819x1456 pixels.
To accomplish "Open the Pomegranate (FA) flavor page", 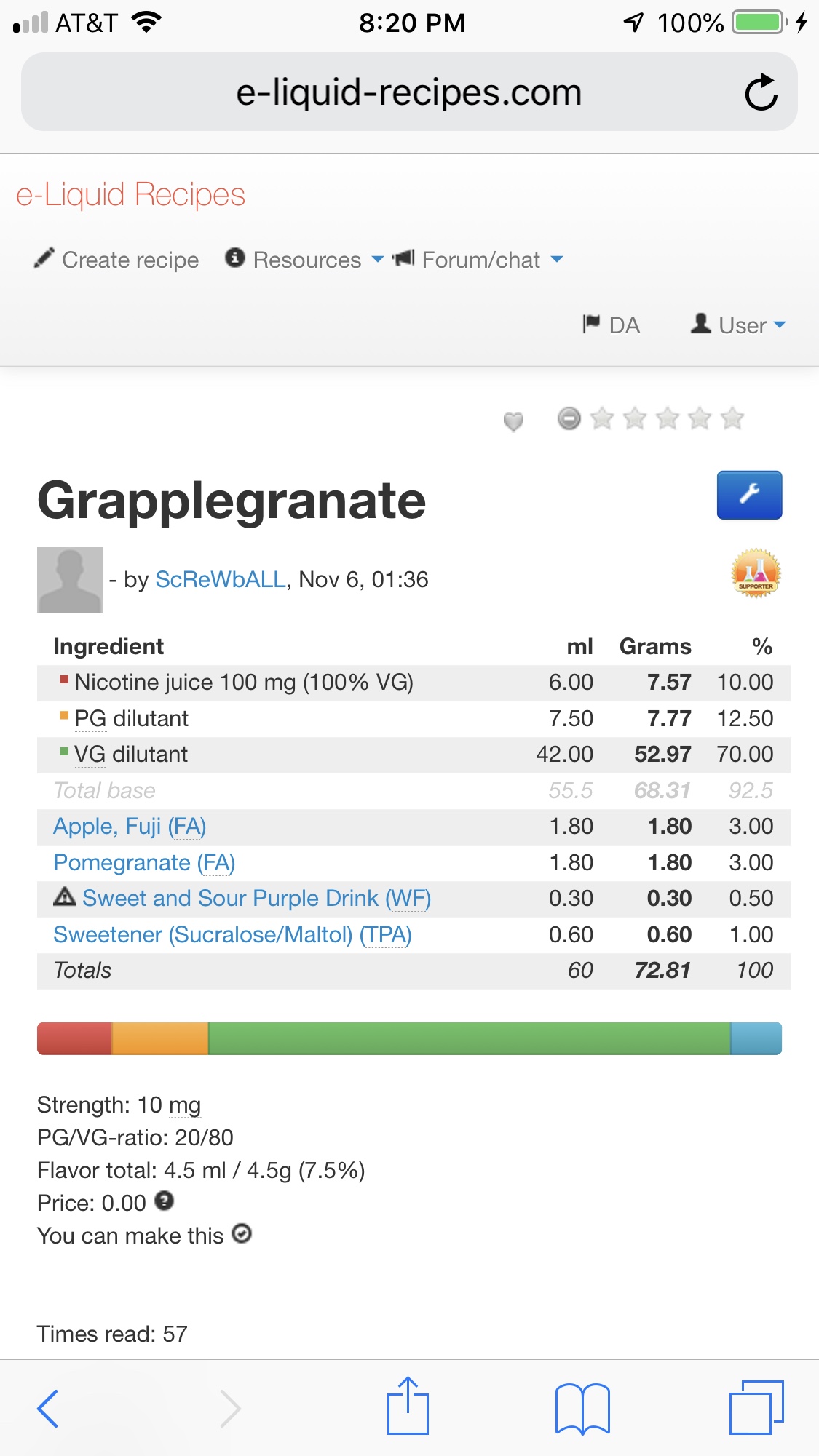I will coord(144,863).
